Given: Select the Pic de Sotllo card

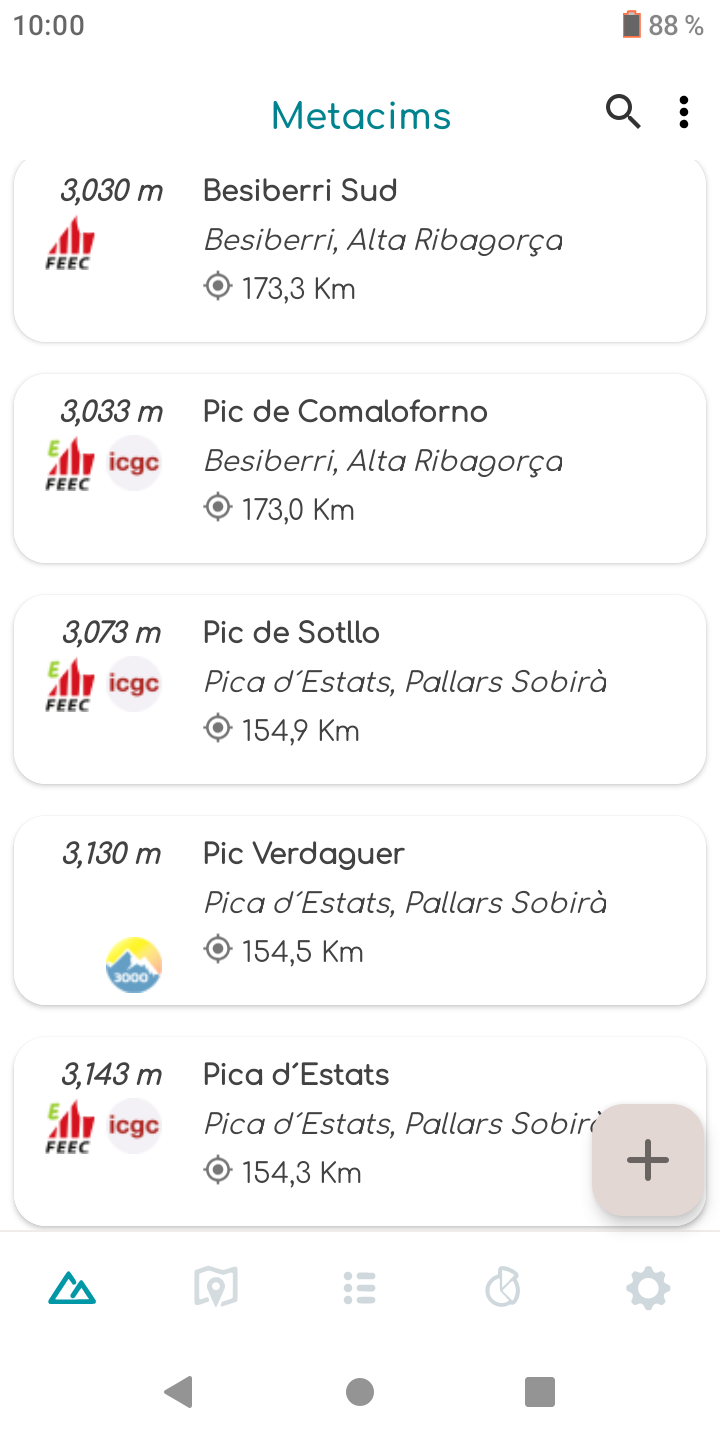Looking at the screenshot, I should (360, 688).
